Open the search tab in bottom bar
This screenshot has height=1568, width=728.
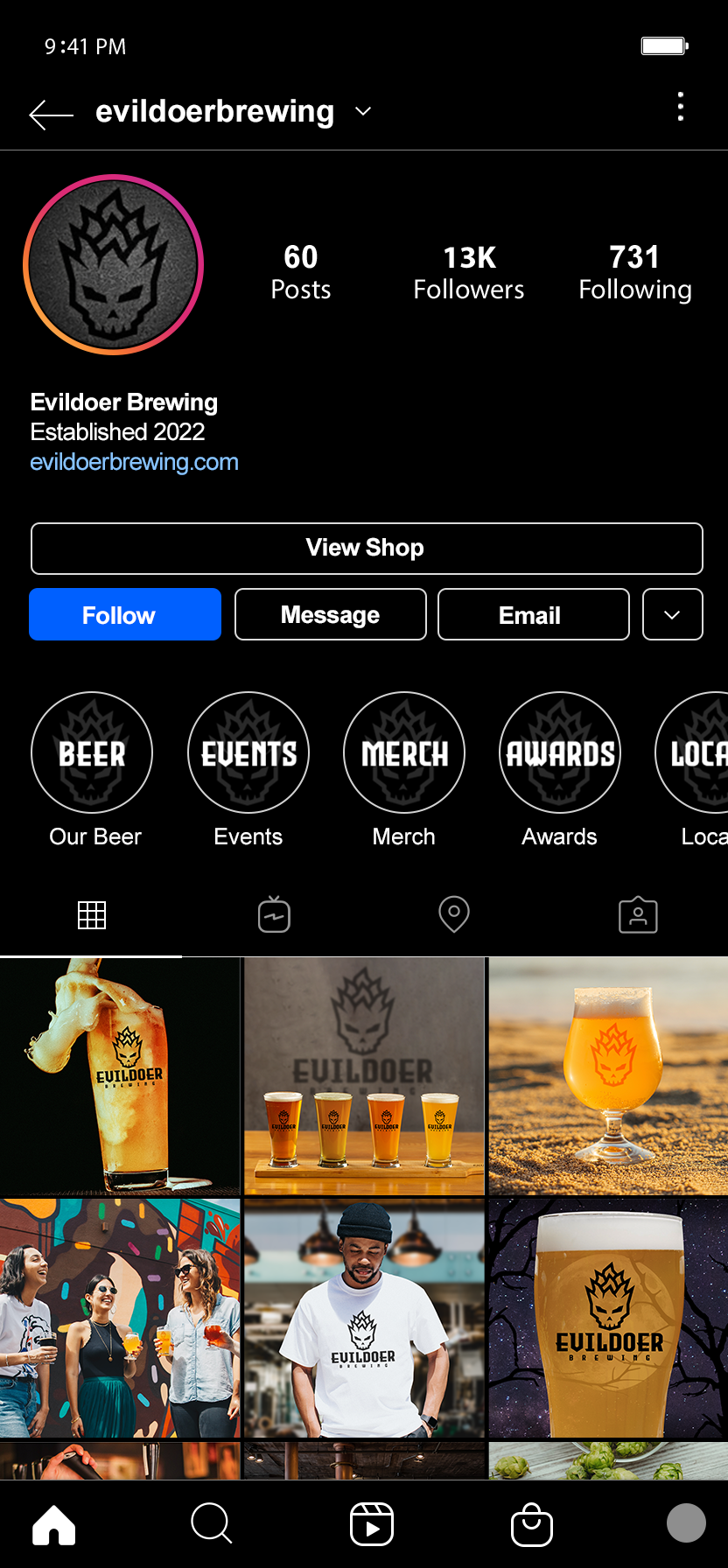click(211, 1523)
